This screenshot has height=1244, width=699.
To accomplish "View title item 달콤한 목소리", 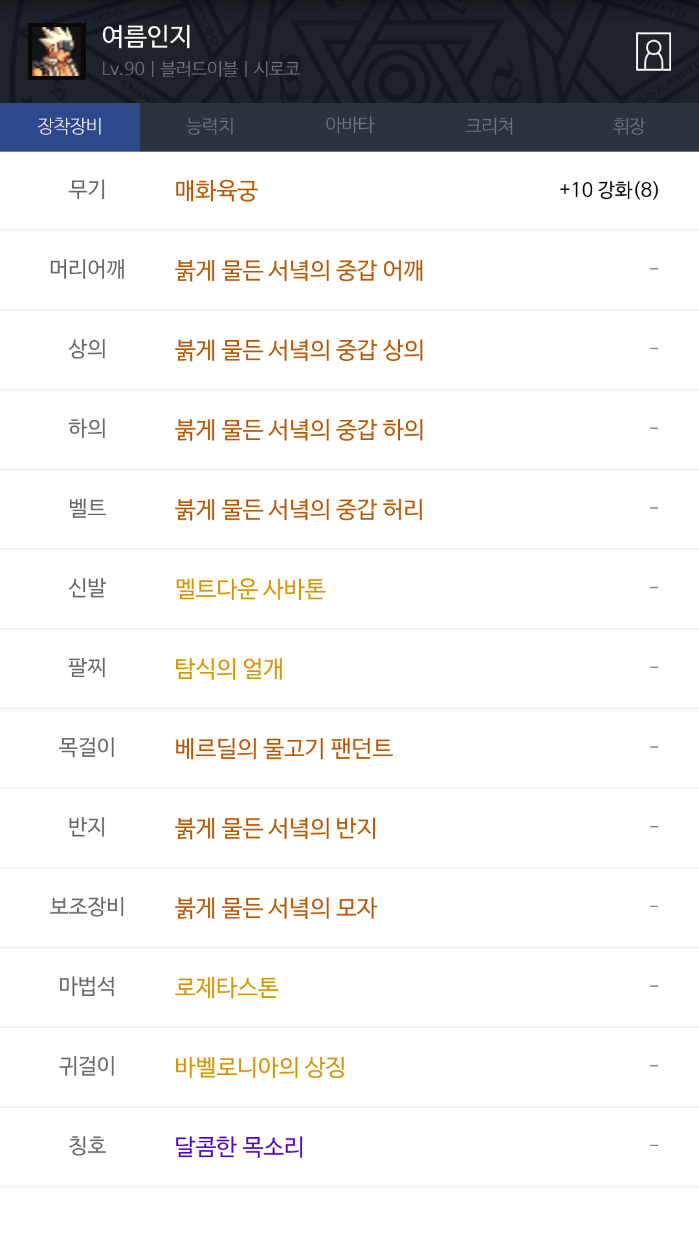I will coord(239,1146).
